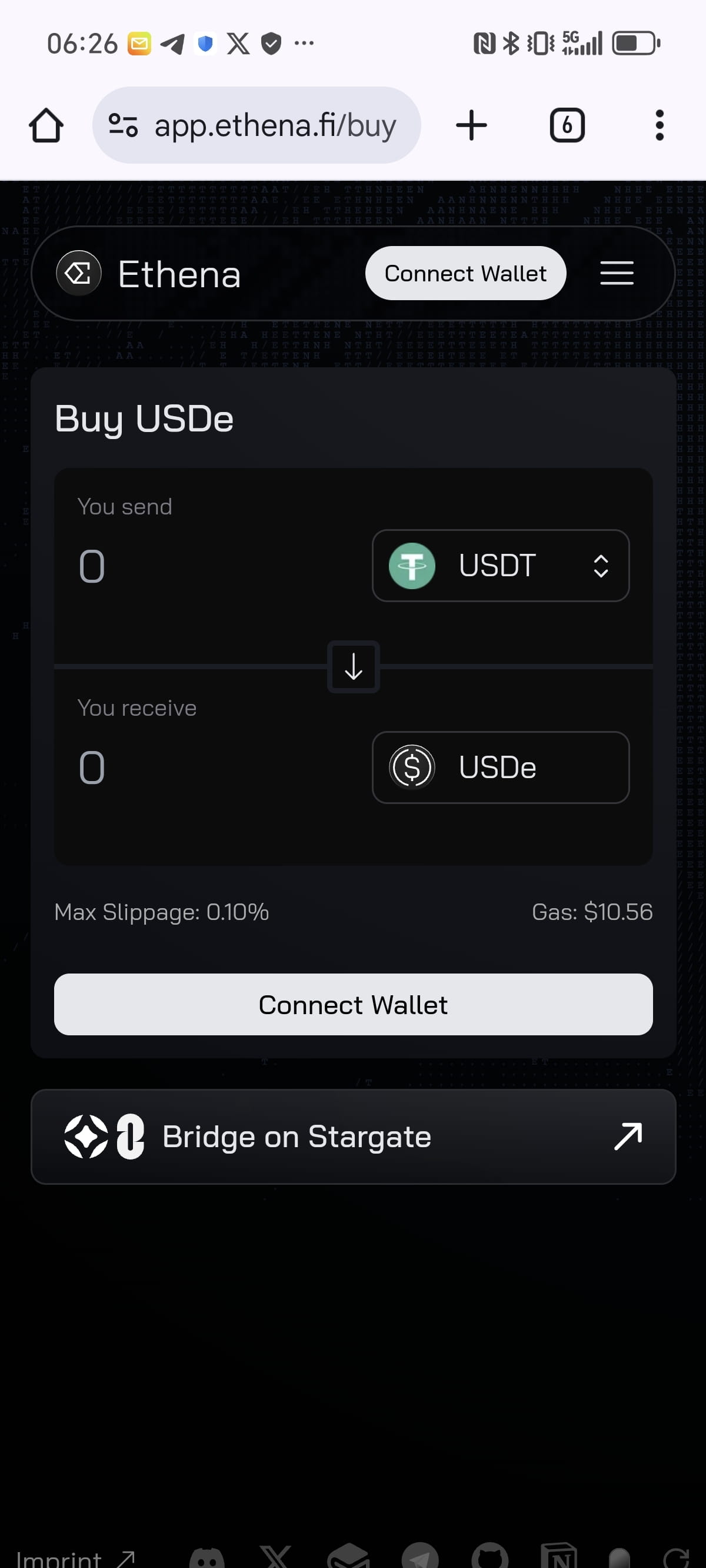
Task: Open the Bridge on Stargate link
Action: pyautogui.click(x=354, y=1137)
